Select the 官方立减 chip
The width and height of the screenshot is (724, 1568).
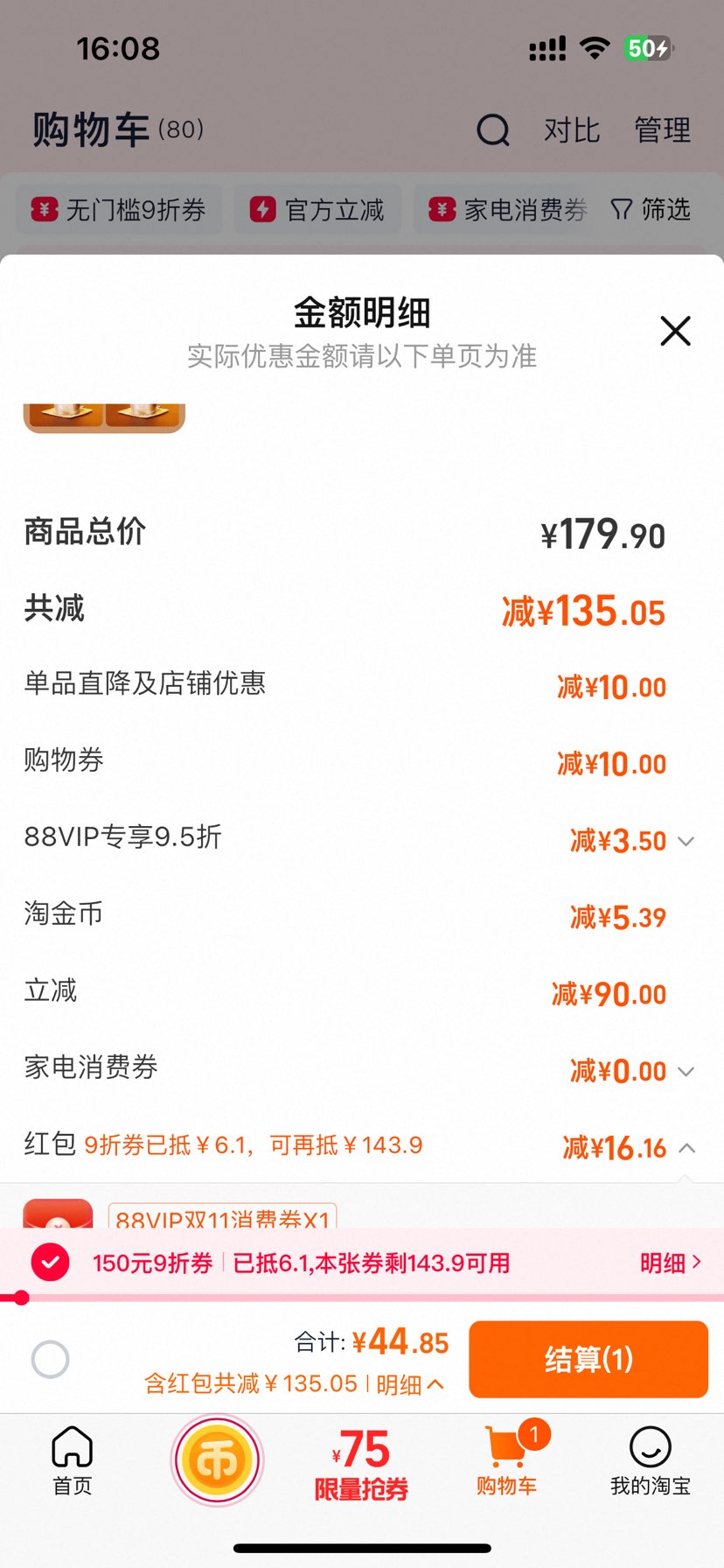click(x=318, y=210)
